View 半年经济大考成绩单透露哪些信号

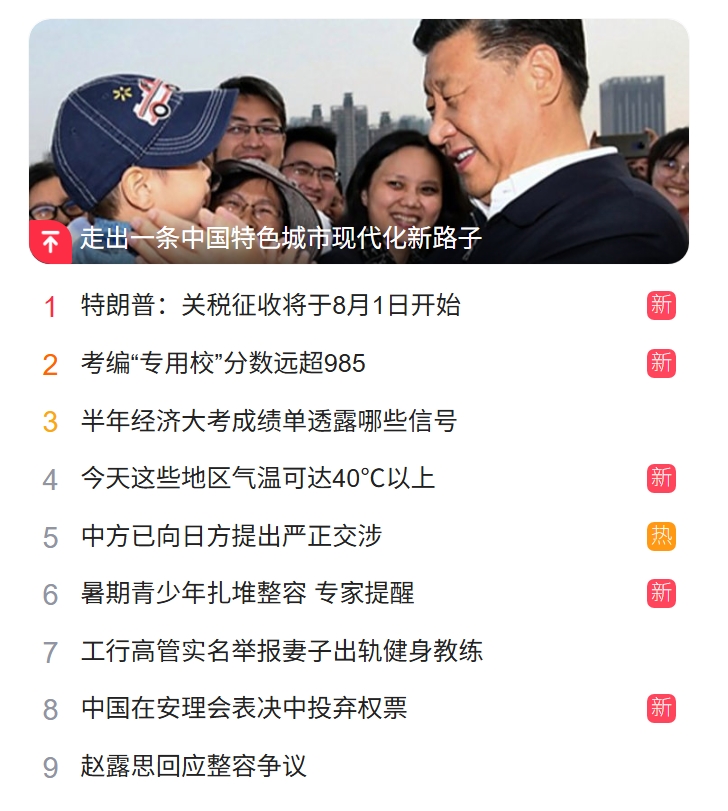[268, 421]
